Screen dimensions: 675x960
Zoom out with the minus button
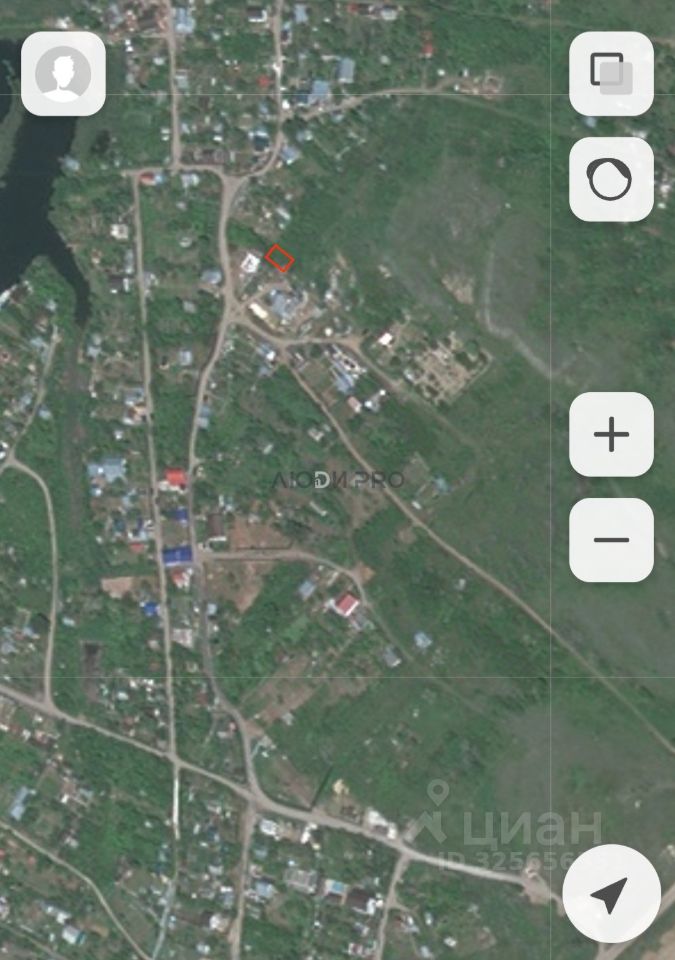click(611, 540)
